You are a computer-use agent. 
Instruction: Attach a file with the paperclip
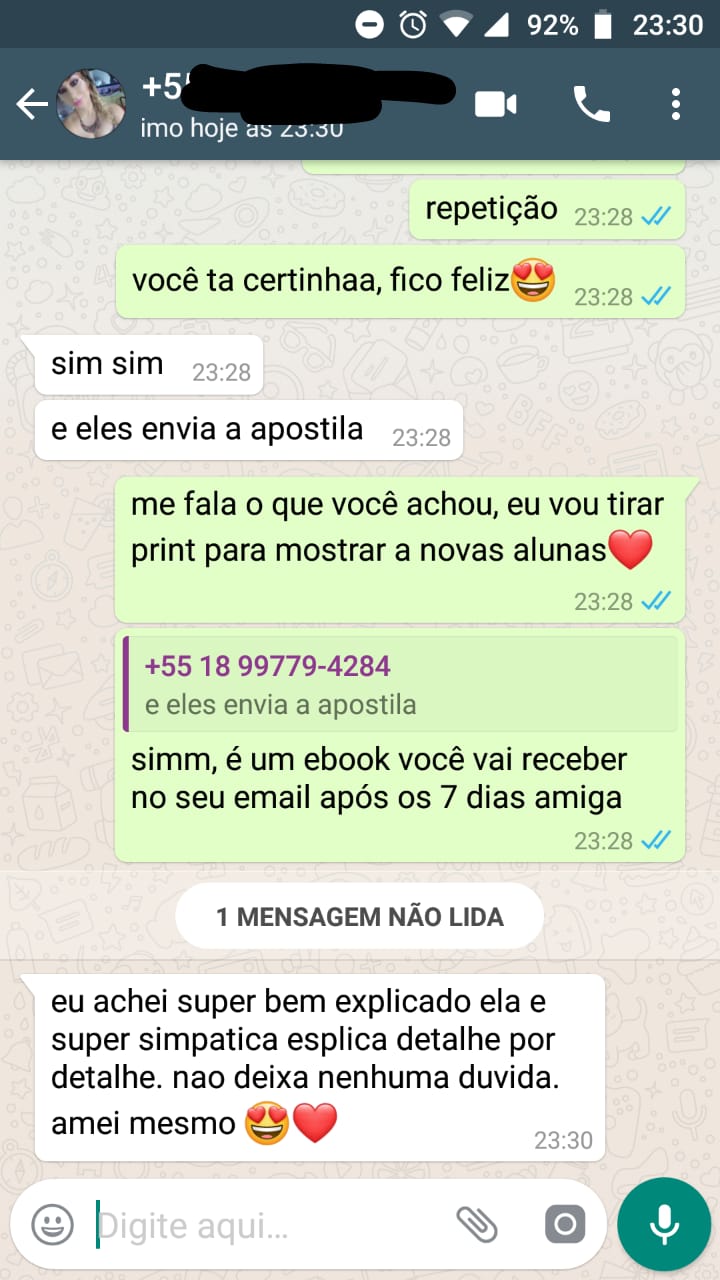tap(477, 1224)
